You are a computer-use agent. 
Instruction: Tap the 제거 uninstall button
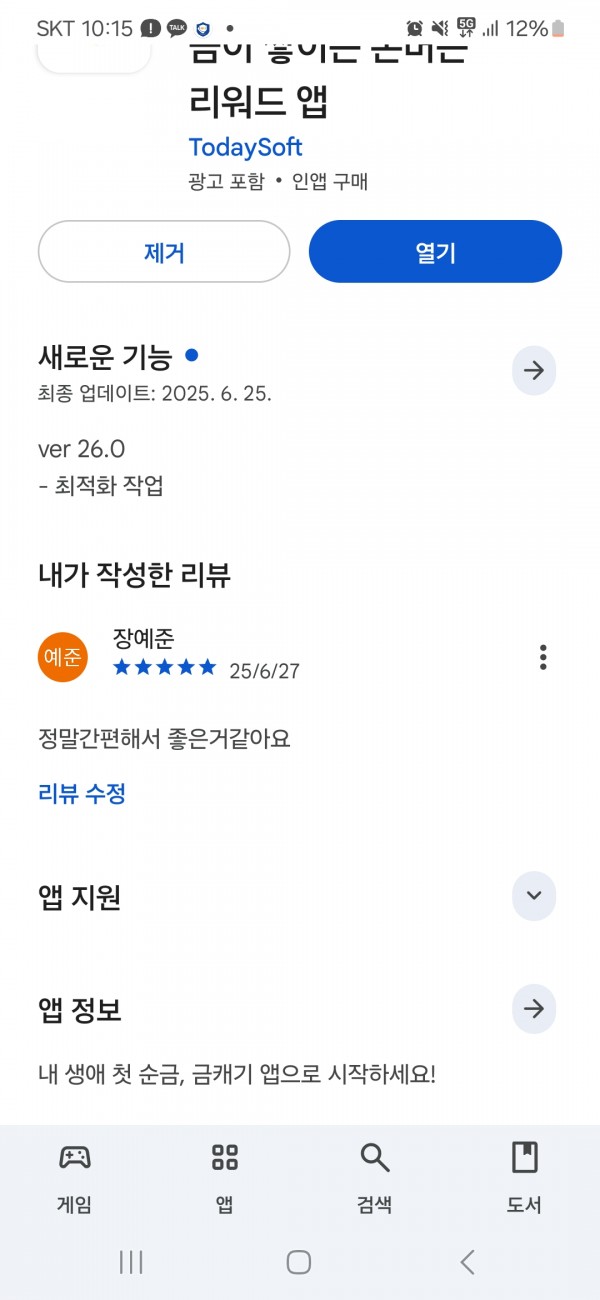point(164,252)
